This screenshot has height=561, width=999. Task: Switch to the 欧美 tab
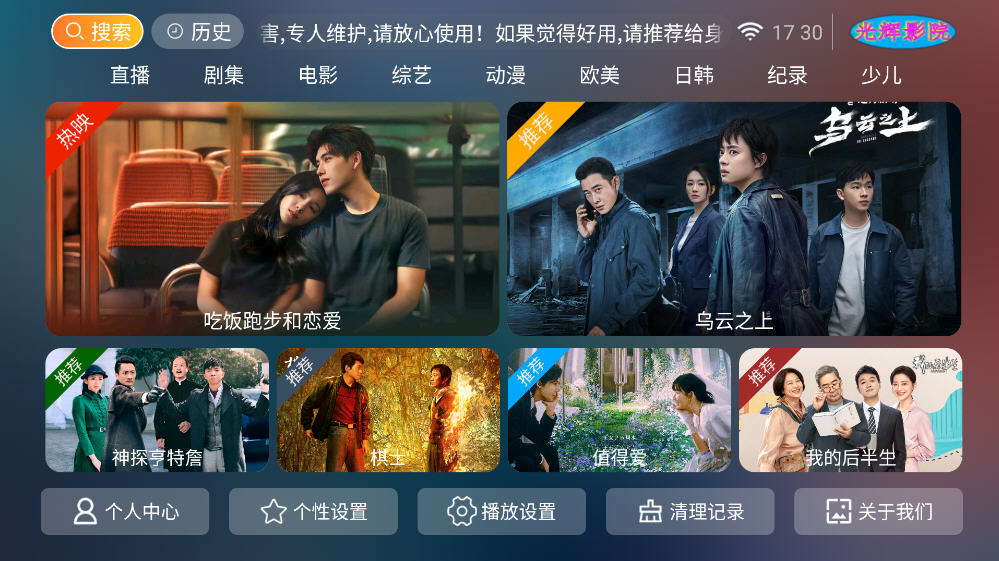[600, 76]
